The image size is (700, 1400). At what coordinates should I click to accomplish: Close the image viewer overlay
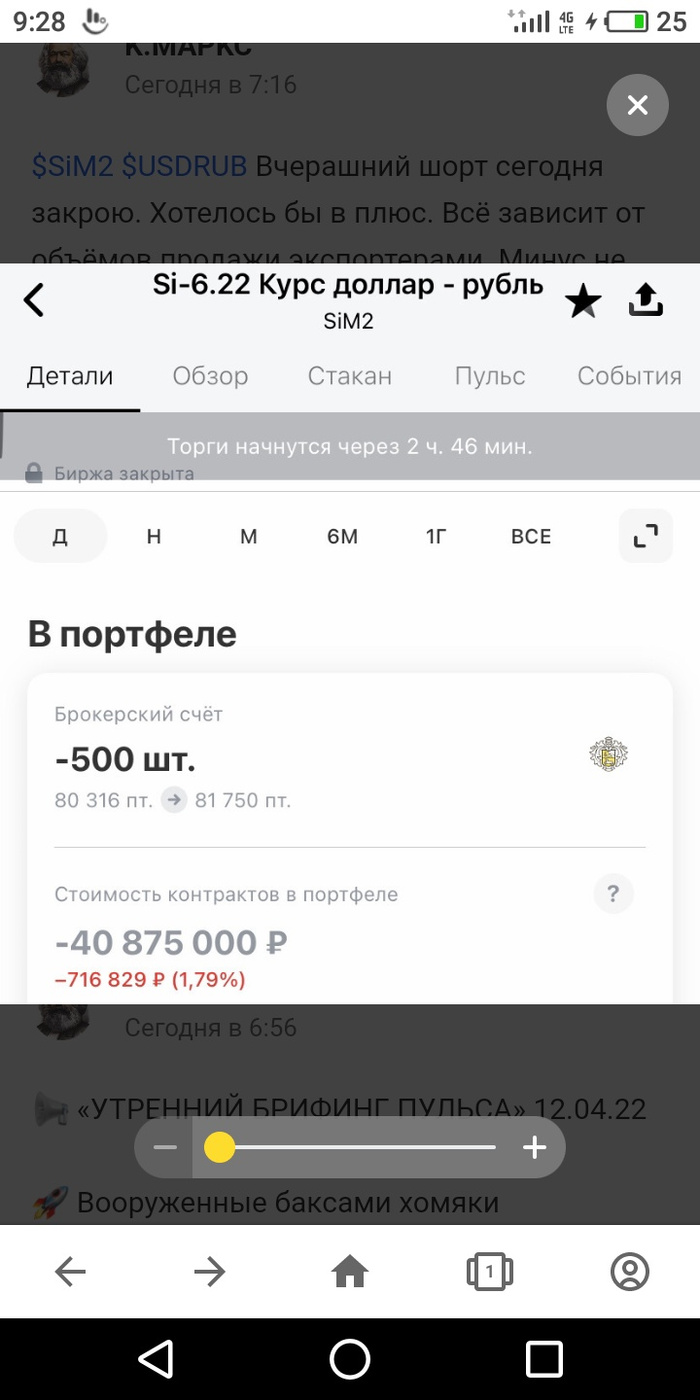pos(637,105)
